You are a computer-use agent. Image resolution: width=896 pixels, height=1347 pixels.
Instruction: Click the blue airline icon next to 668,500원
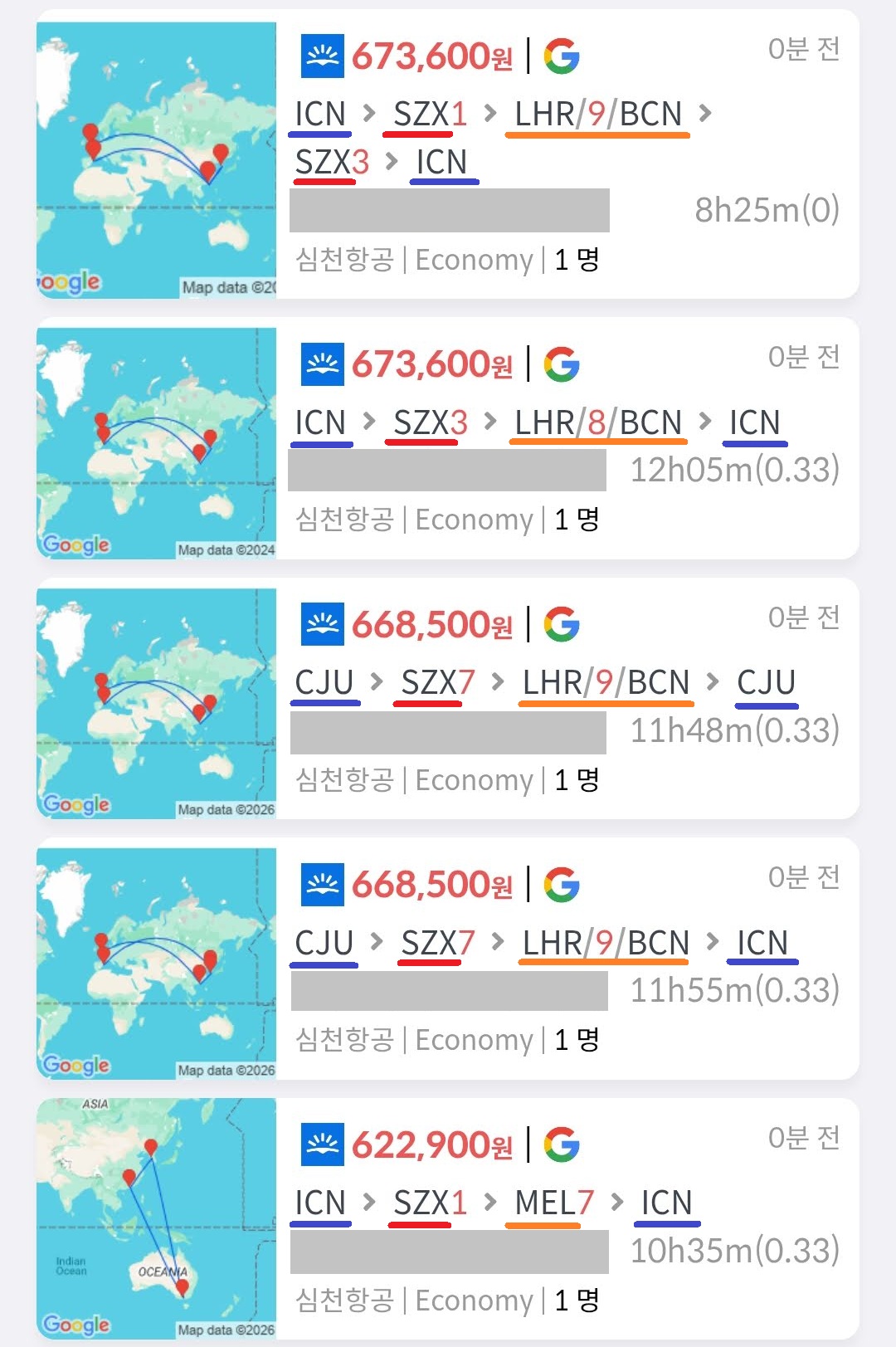[x=321, y=624]
